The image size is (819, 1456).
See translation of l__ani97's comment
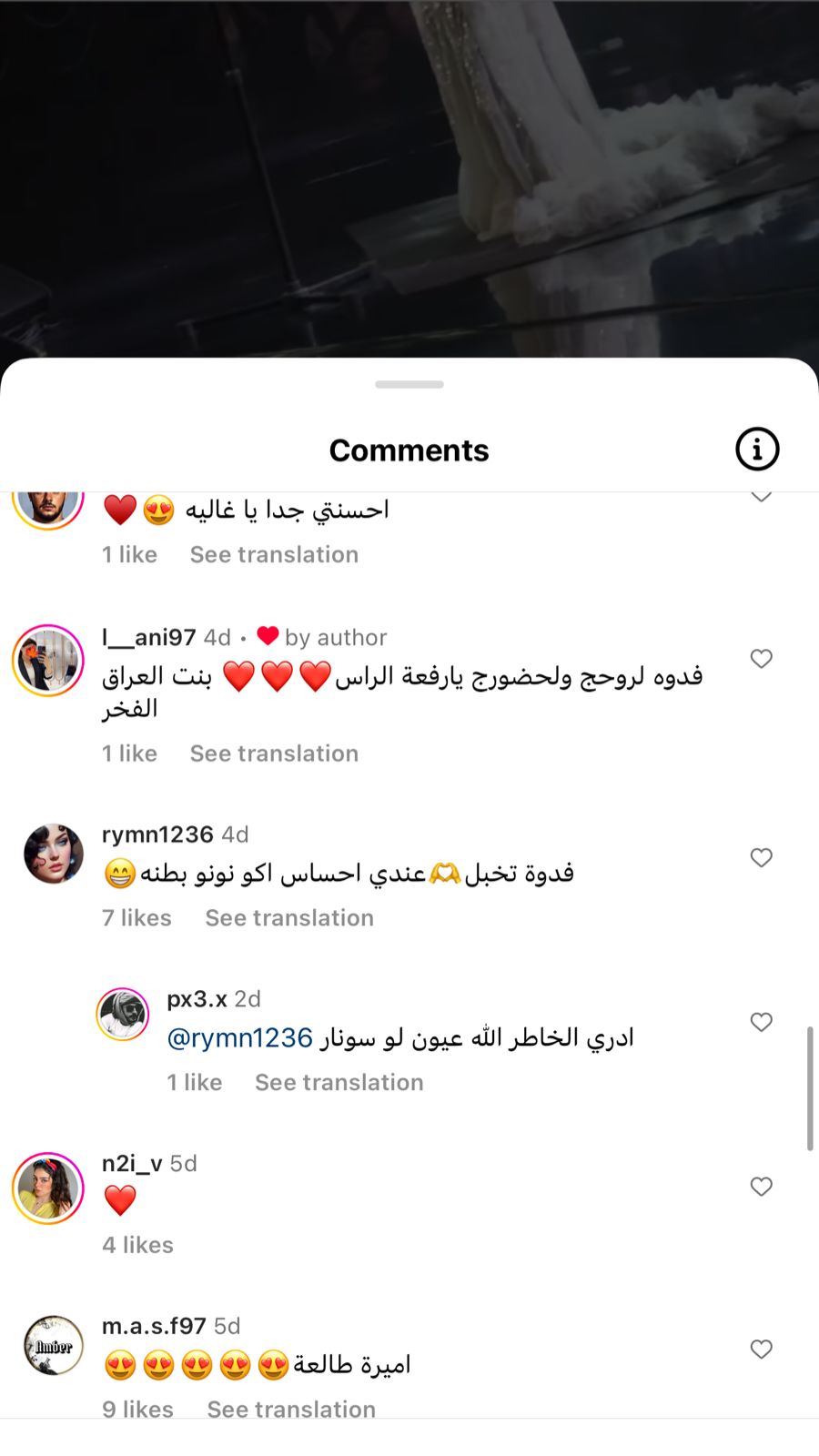(274, 753)
